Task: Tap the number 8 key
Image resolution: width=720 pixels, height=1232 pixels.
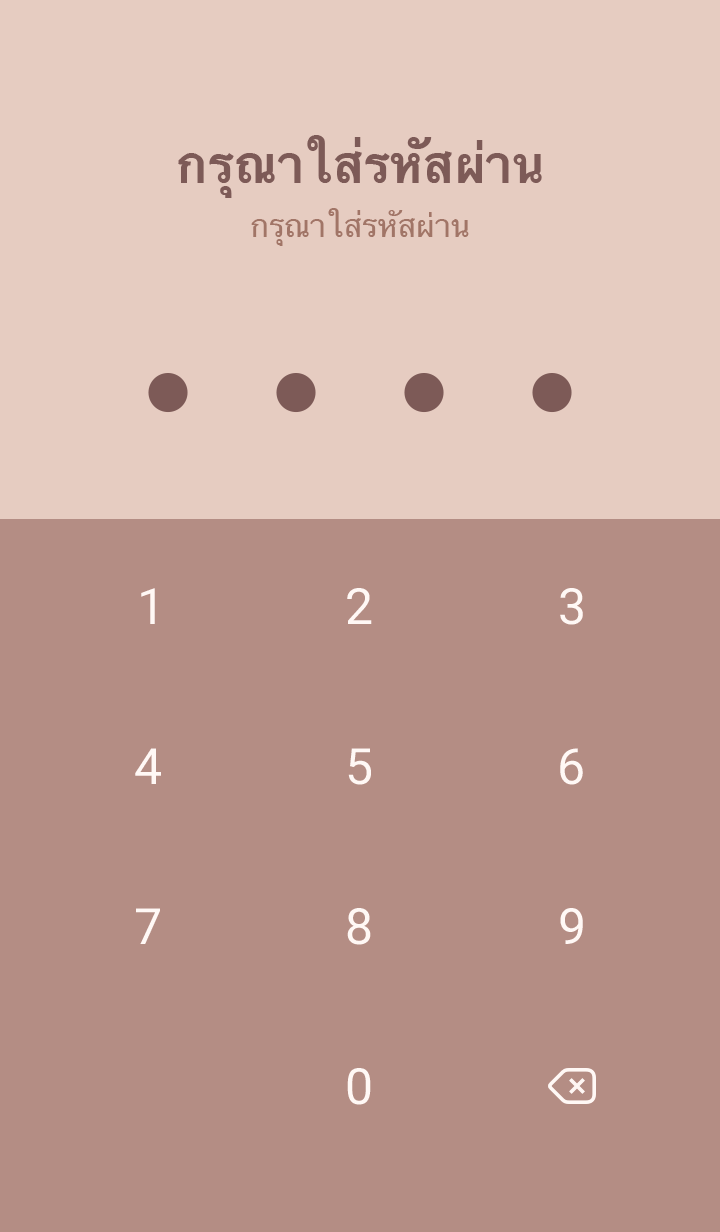Action: [359, 927]
